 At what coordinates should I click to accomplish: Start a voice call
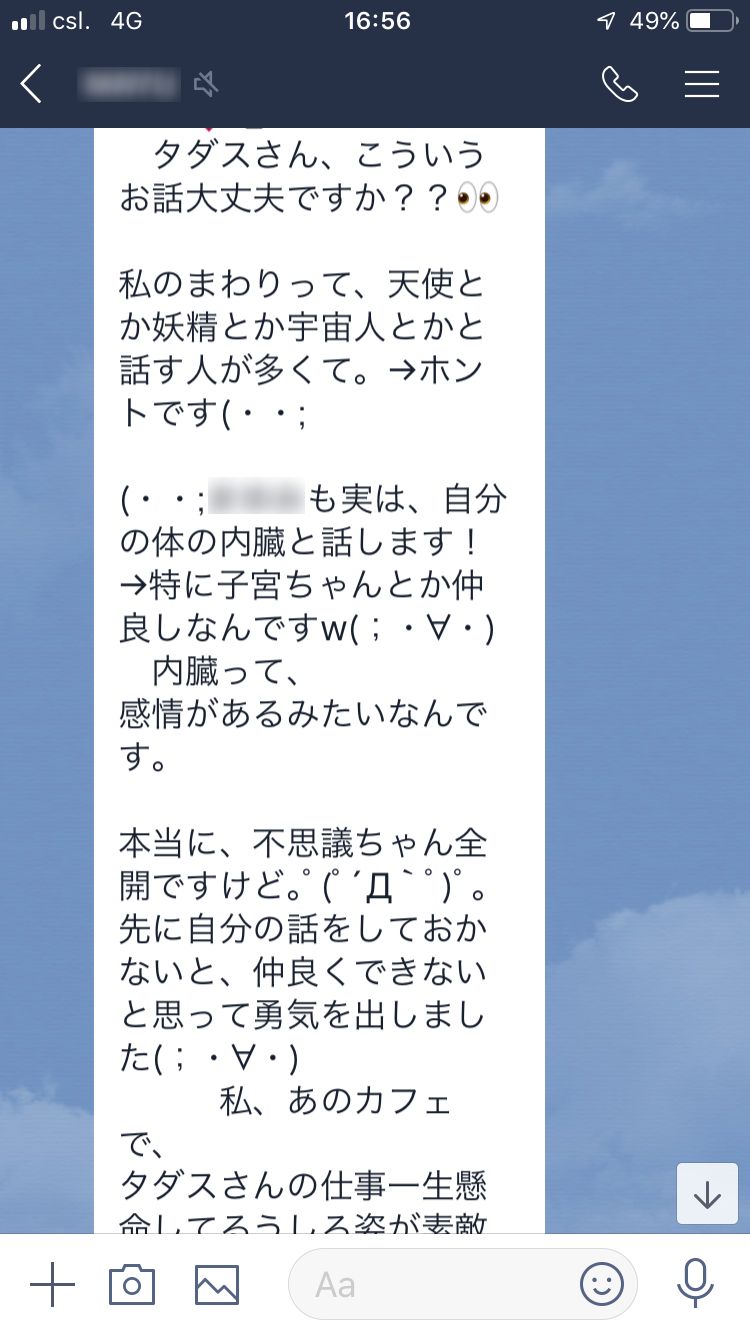(619, 85)
